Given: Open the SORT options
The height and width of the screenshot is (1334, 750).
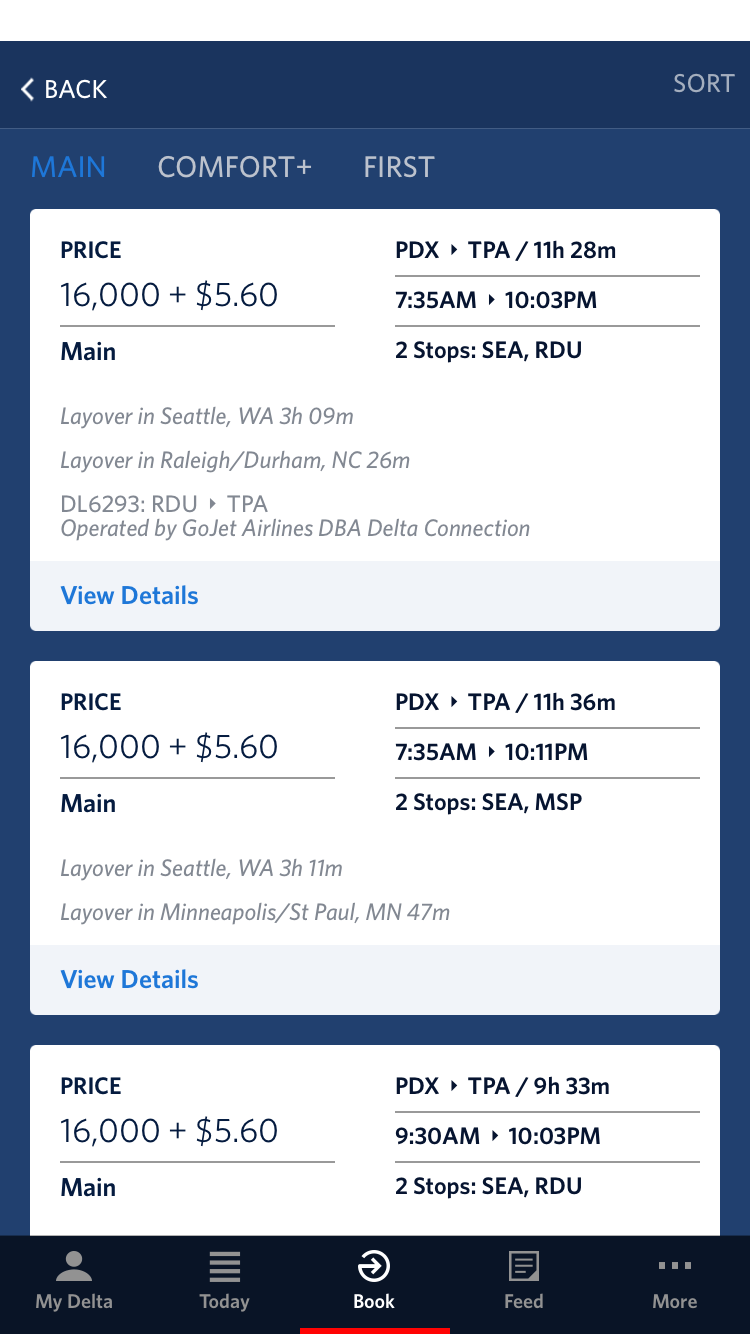Looking at the screenshot, I should coord(703,83).
